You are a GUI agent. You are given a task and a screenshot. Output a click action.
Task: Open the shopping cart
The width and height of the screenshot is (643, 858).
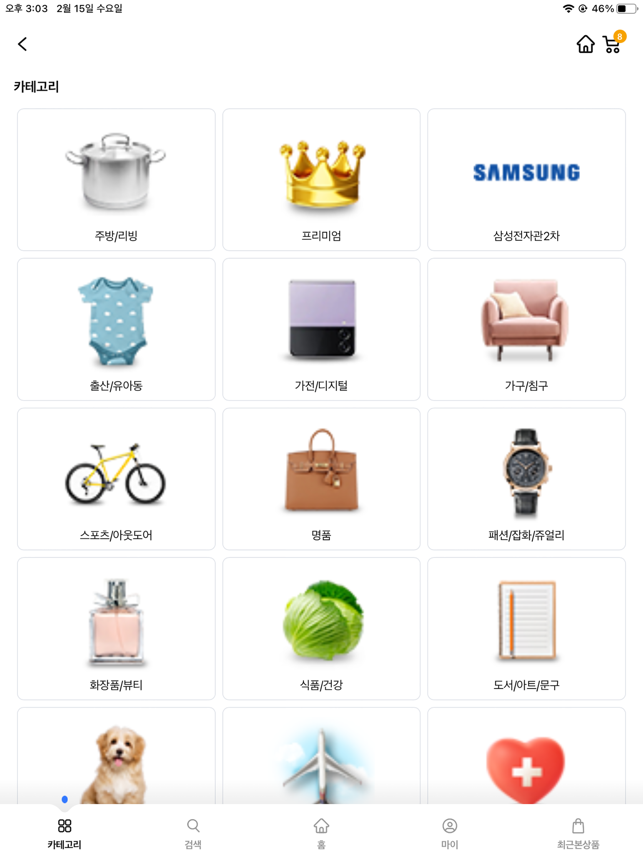tap(612, 44)
